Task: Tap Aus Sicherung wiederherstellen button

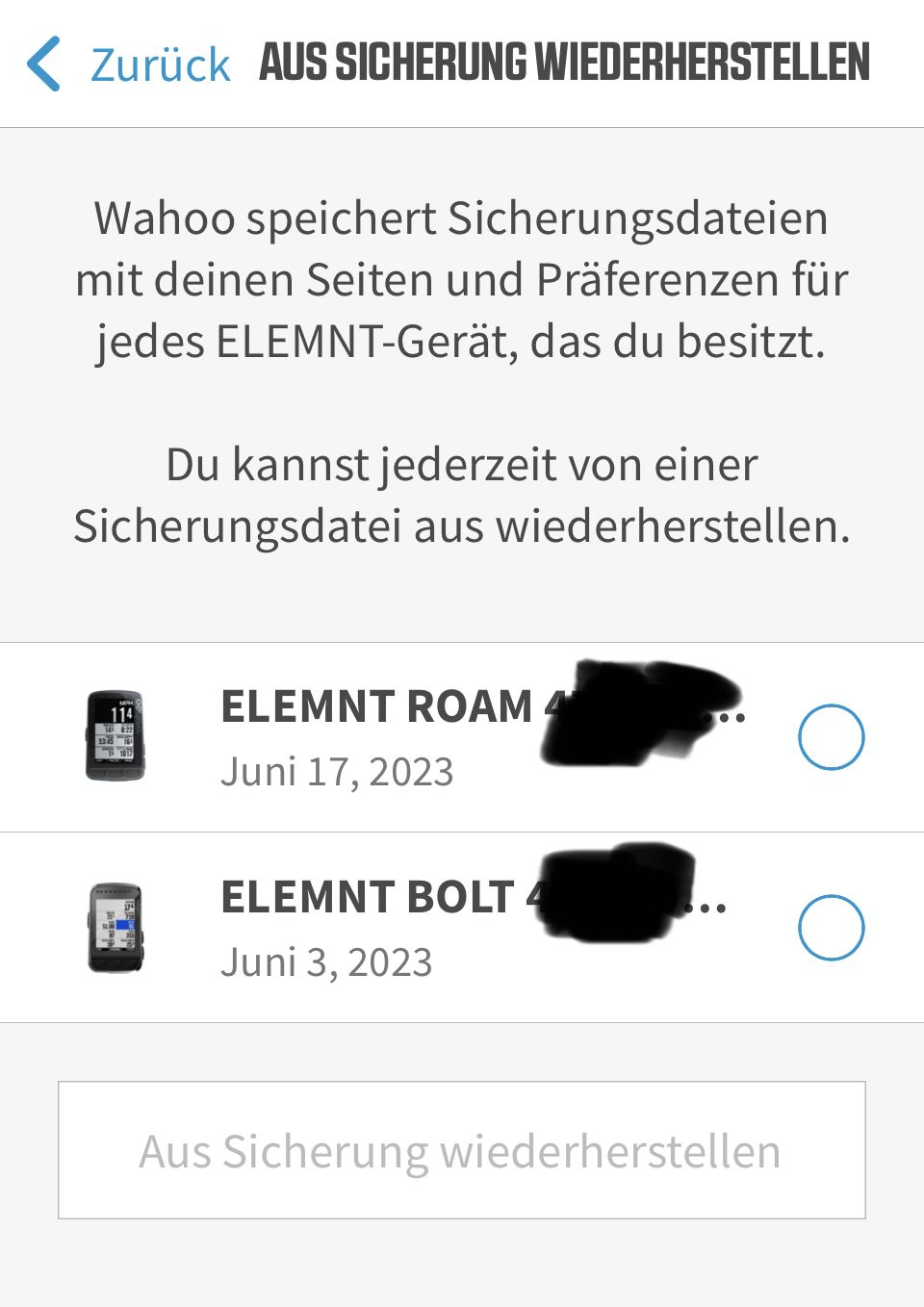Action: [462, 1151]
